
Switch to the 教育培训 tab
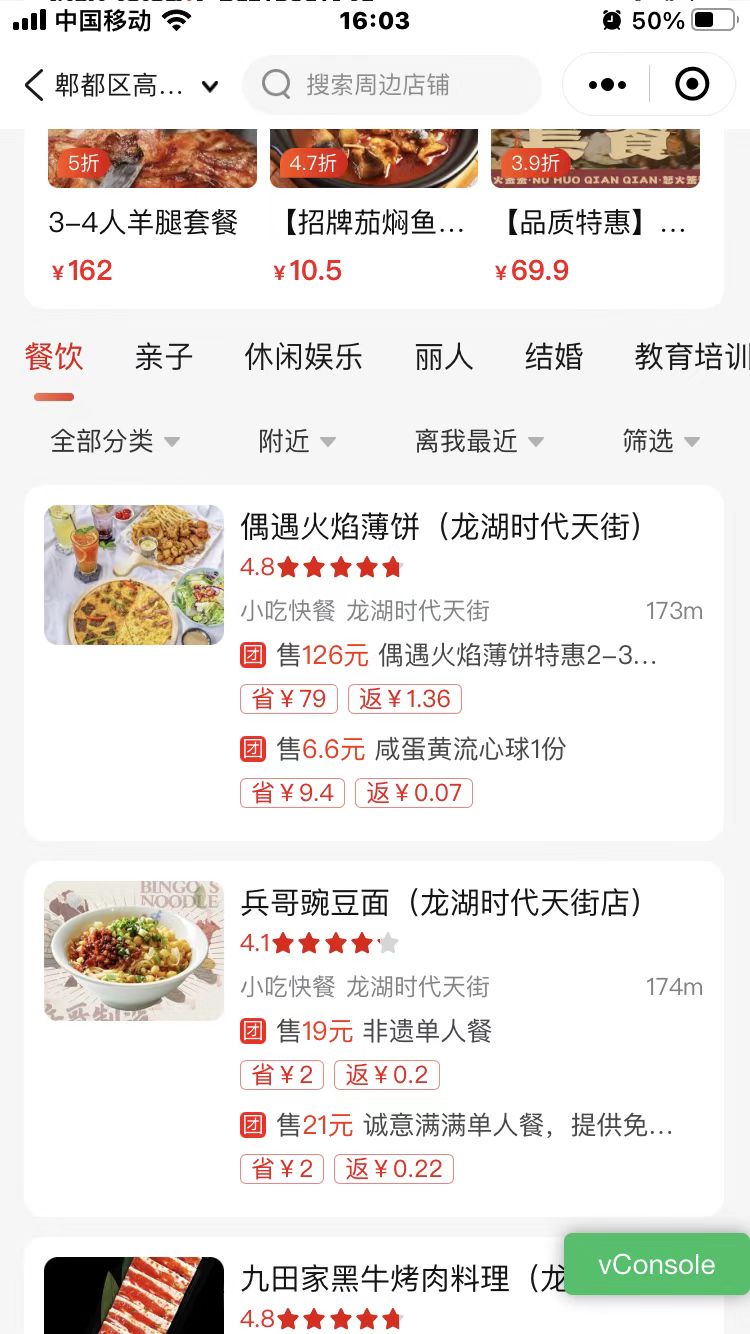(690, 357)
